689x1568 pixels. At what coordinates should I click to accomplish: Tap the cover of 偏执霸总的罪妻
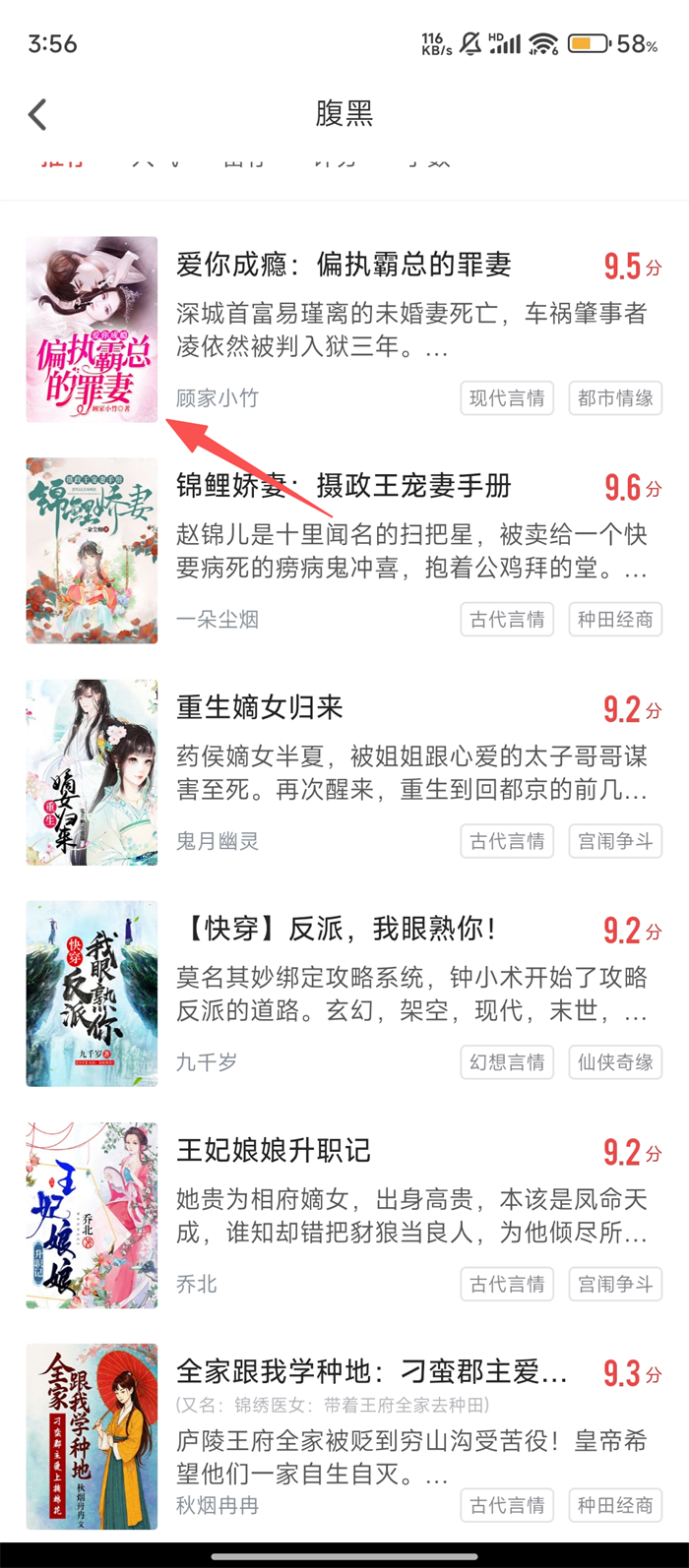(92, 330)
